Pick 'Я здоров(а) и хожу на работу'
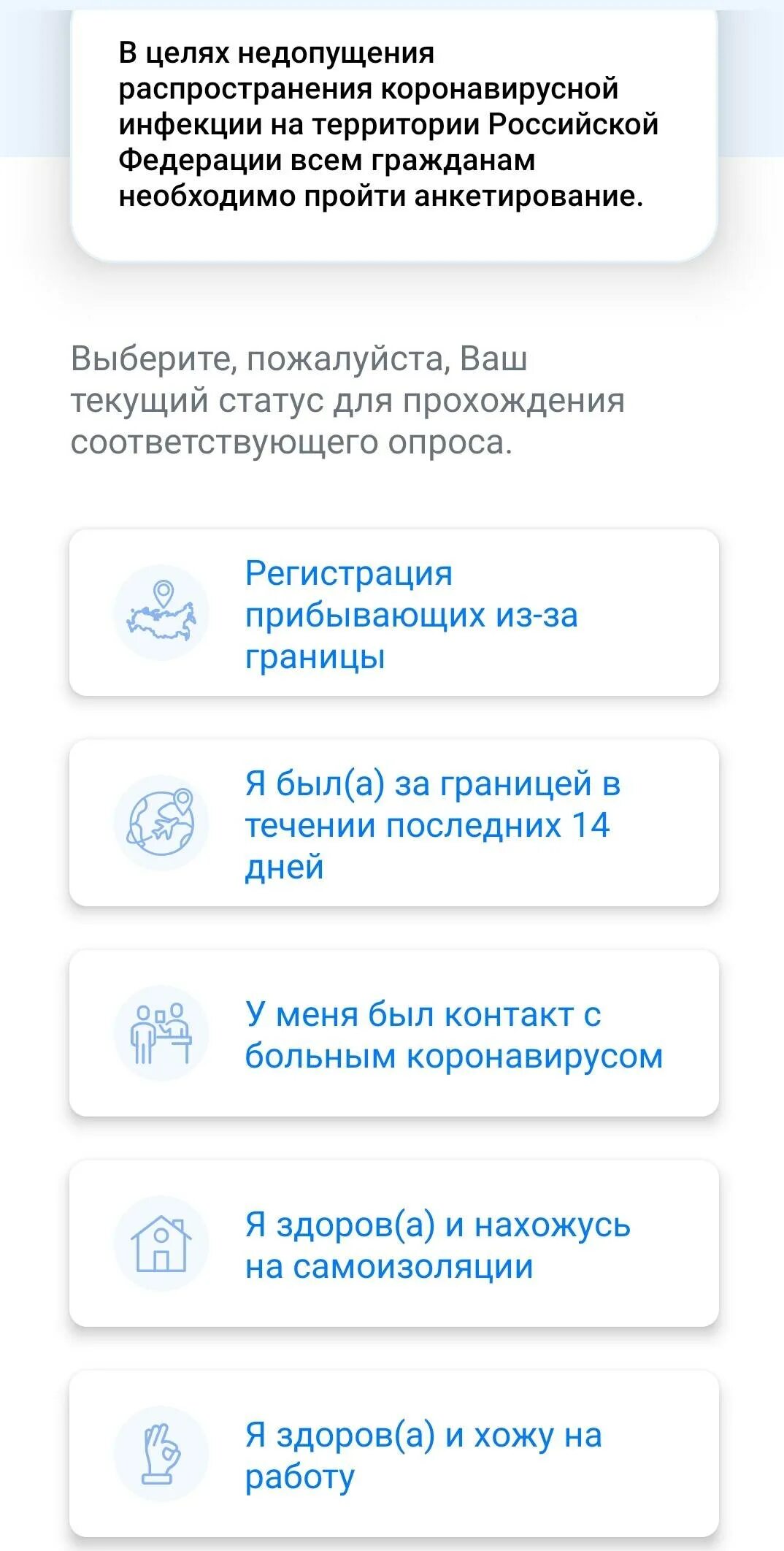Viewport: 784px width, 1551px height. (x=394, y=1455)
